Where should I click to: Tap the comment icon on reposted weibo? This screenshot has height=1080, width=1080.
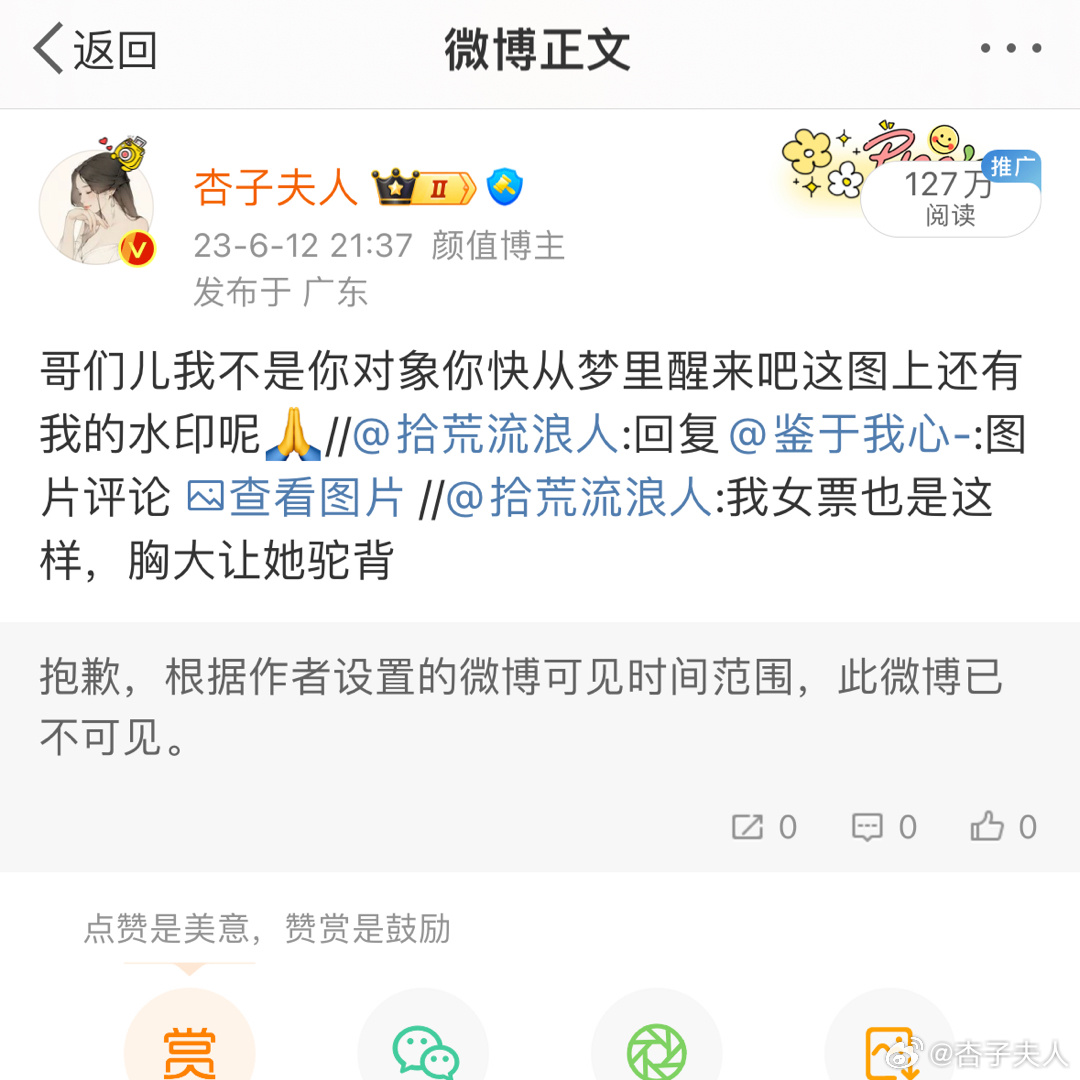(884, 827)
